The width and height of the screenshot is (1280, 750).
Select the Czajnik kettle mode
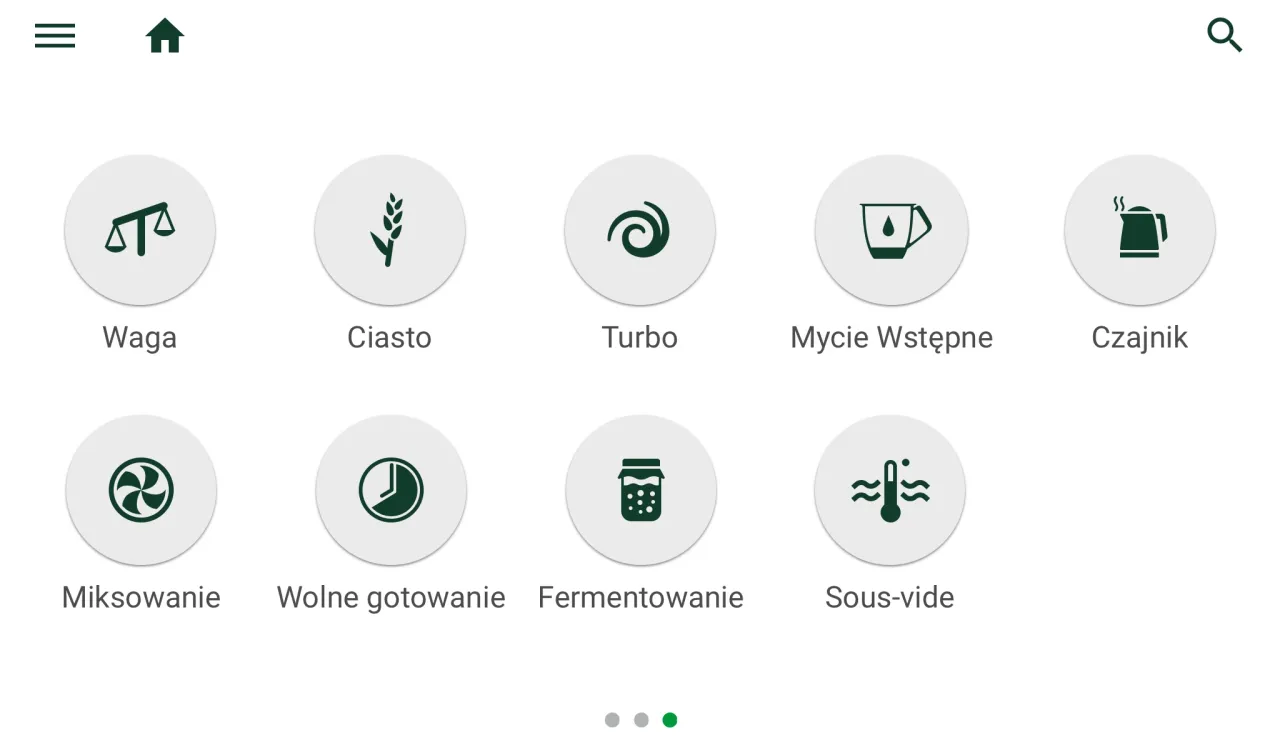point(1140,230)
